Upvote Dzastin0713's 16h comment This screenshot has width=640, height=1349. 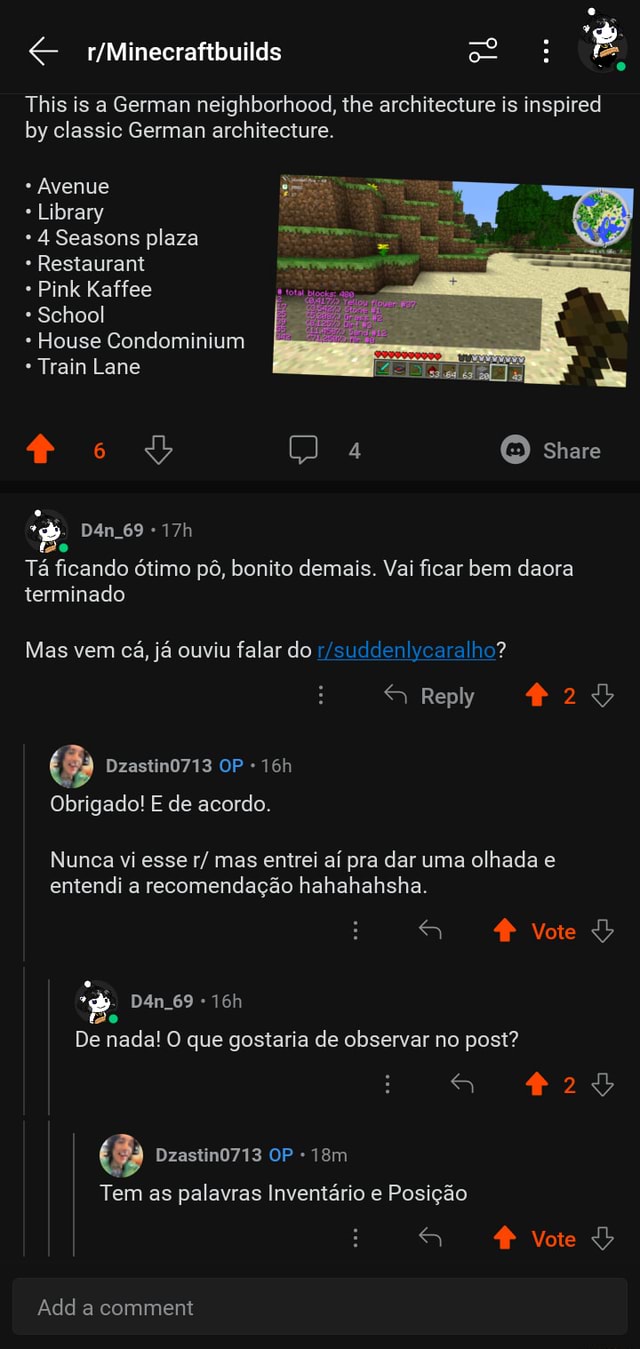pyautogui.click(x=505, y=931)
